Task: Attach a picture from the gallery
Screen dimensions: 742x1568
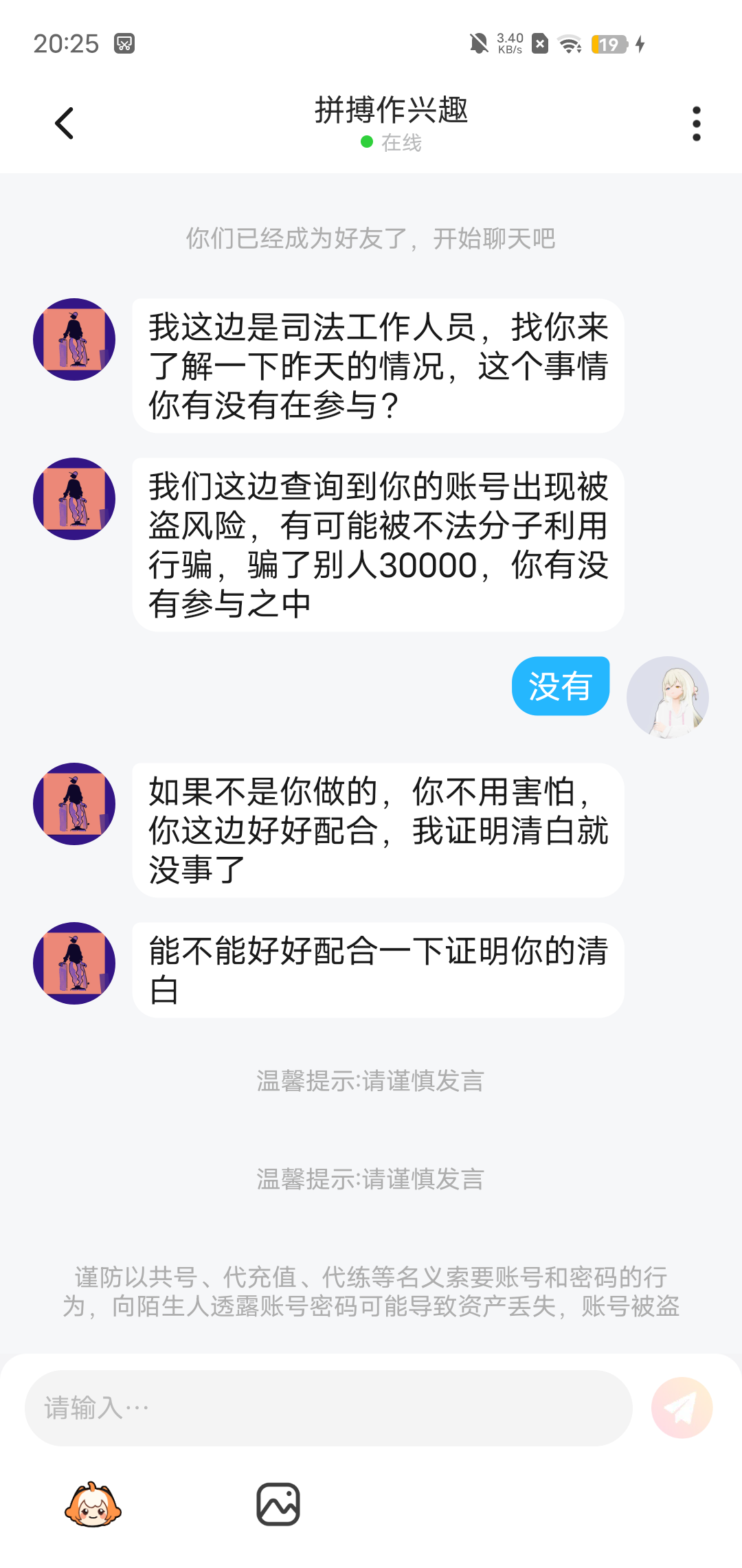Action: (278, 1505)
